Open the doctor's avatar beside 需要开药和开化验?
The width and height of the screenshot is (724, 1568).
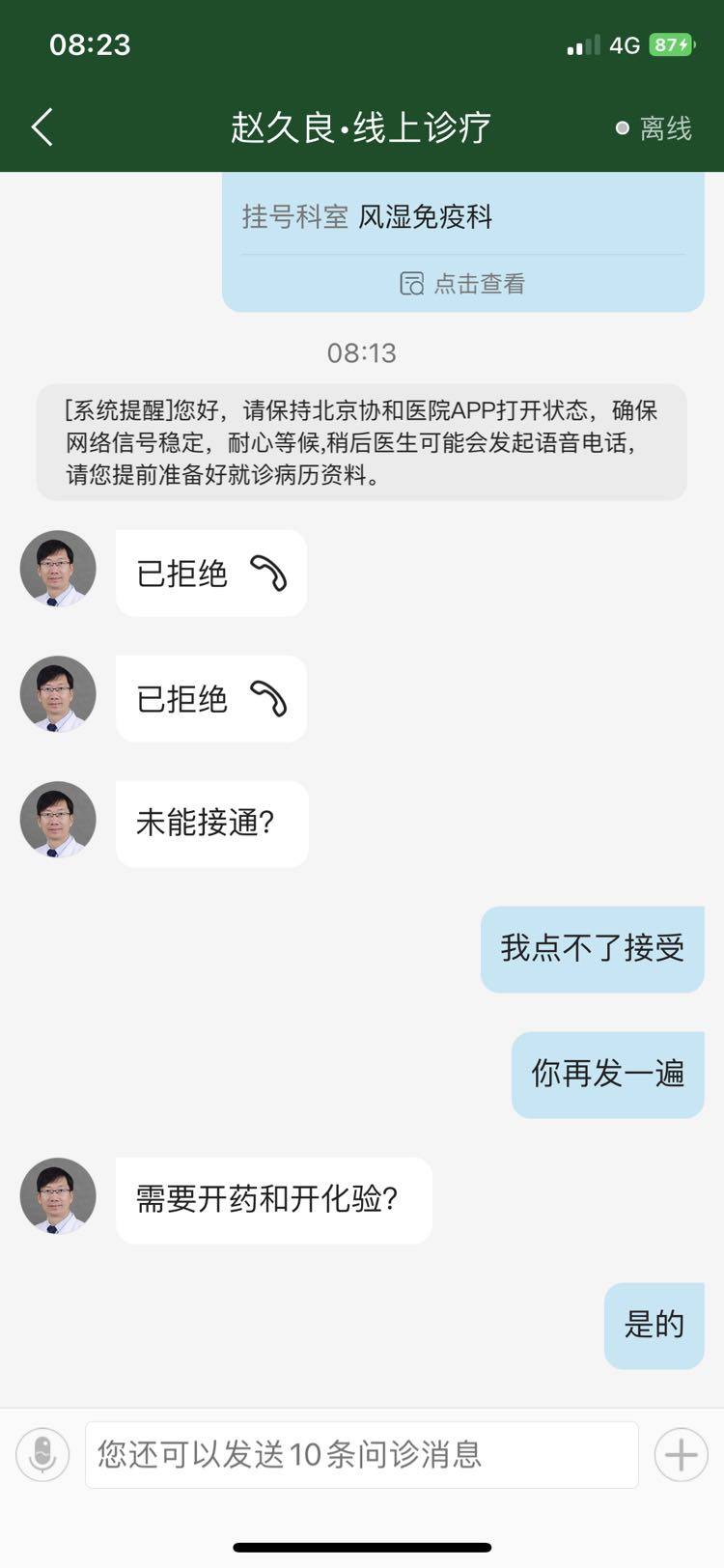(x=58, y=1196)
